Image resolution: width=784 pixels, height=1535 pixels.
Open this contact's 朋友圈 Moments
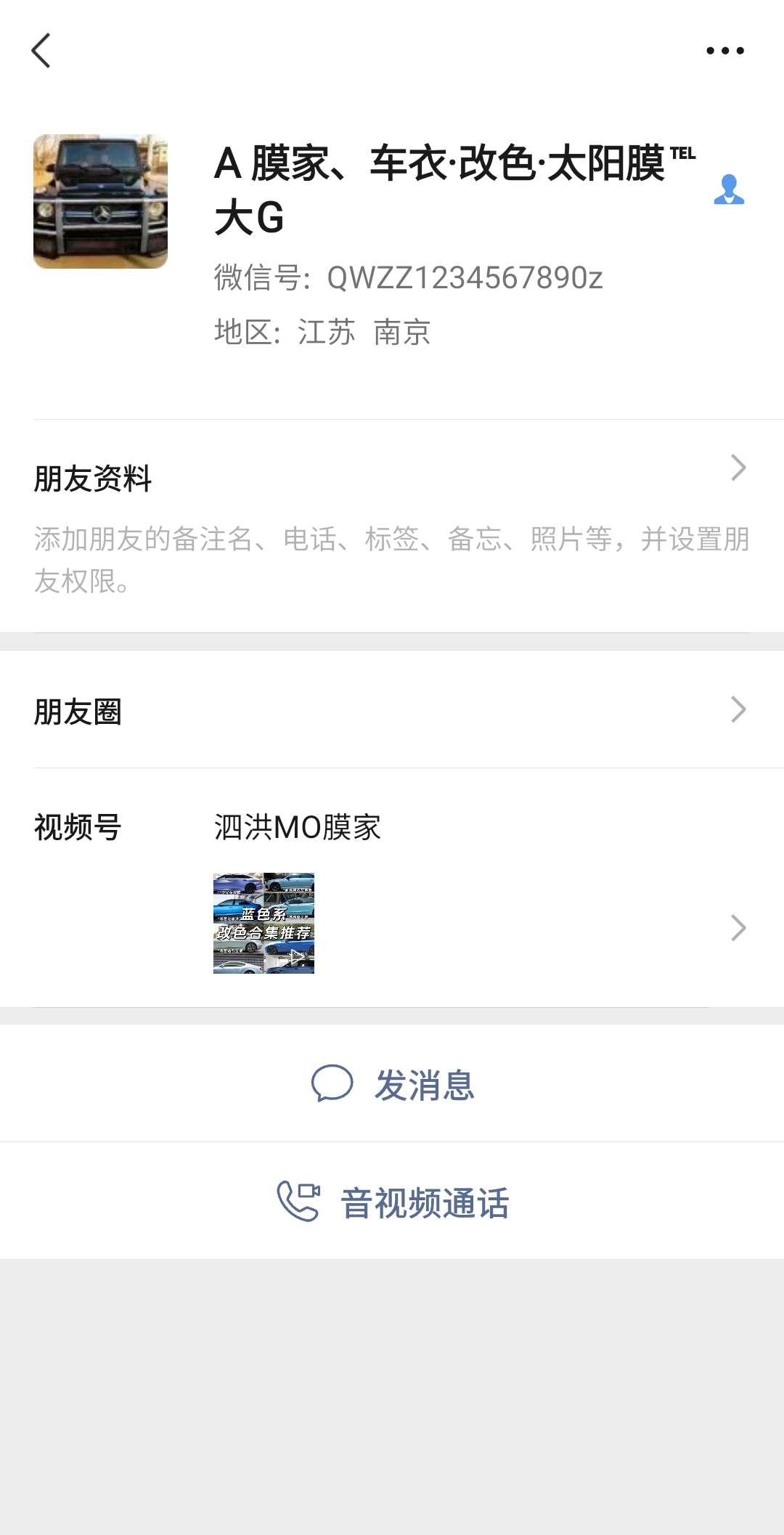(392, 710)
